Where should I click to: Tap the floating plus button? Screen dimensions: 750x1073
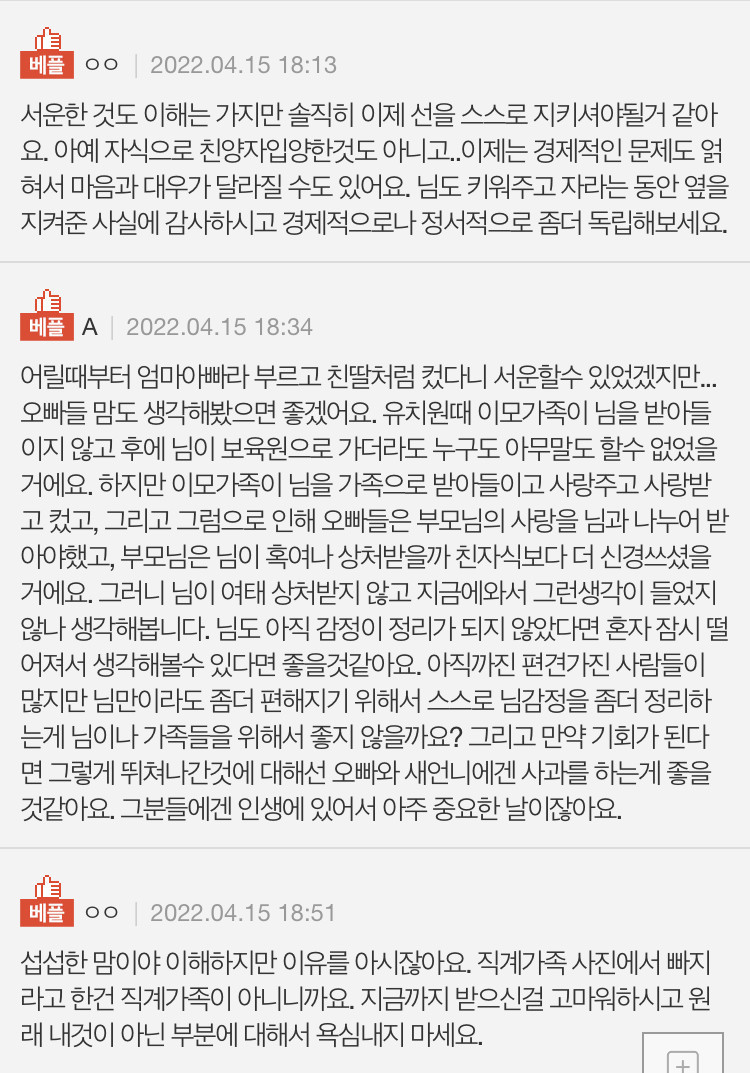tap(682, 1061)
